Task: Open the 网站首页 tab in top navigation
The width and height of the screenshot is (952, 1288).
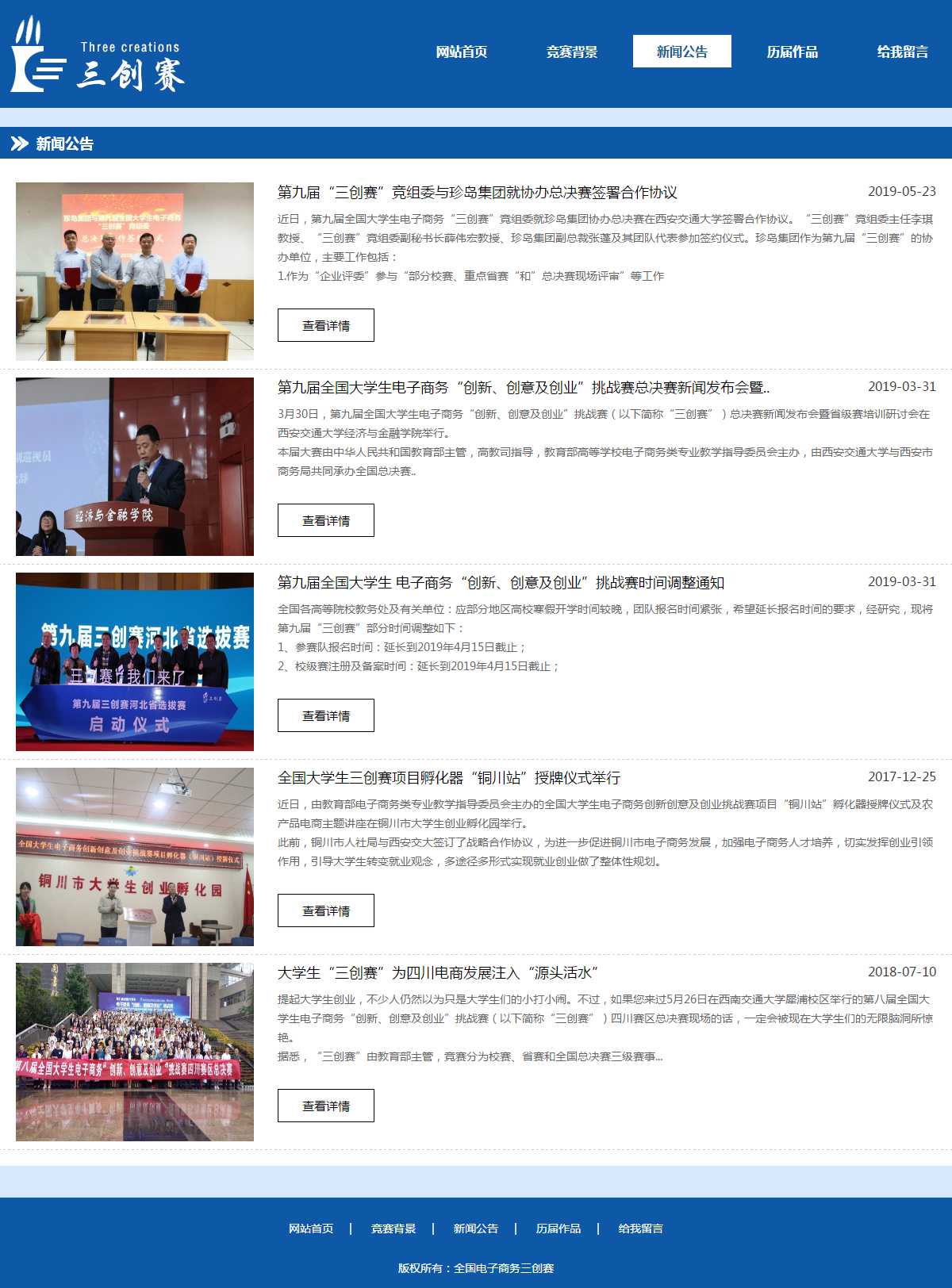Action: (461, 52)
